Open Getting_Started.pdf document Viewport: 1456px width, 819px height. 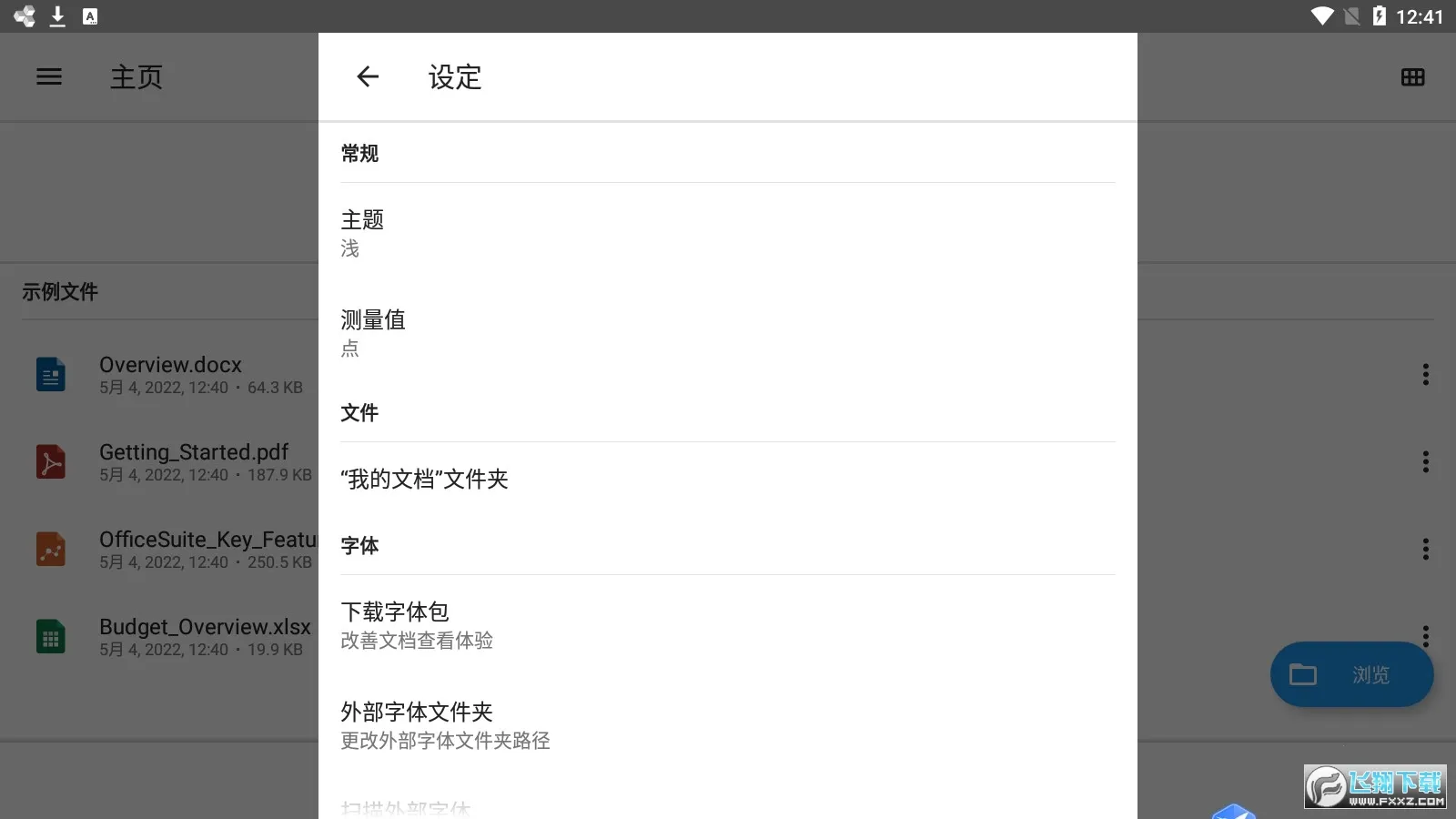[193, 461]
